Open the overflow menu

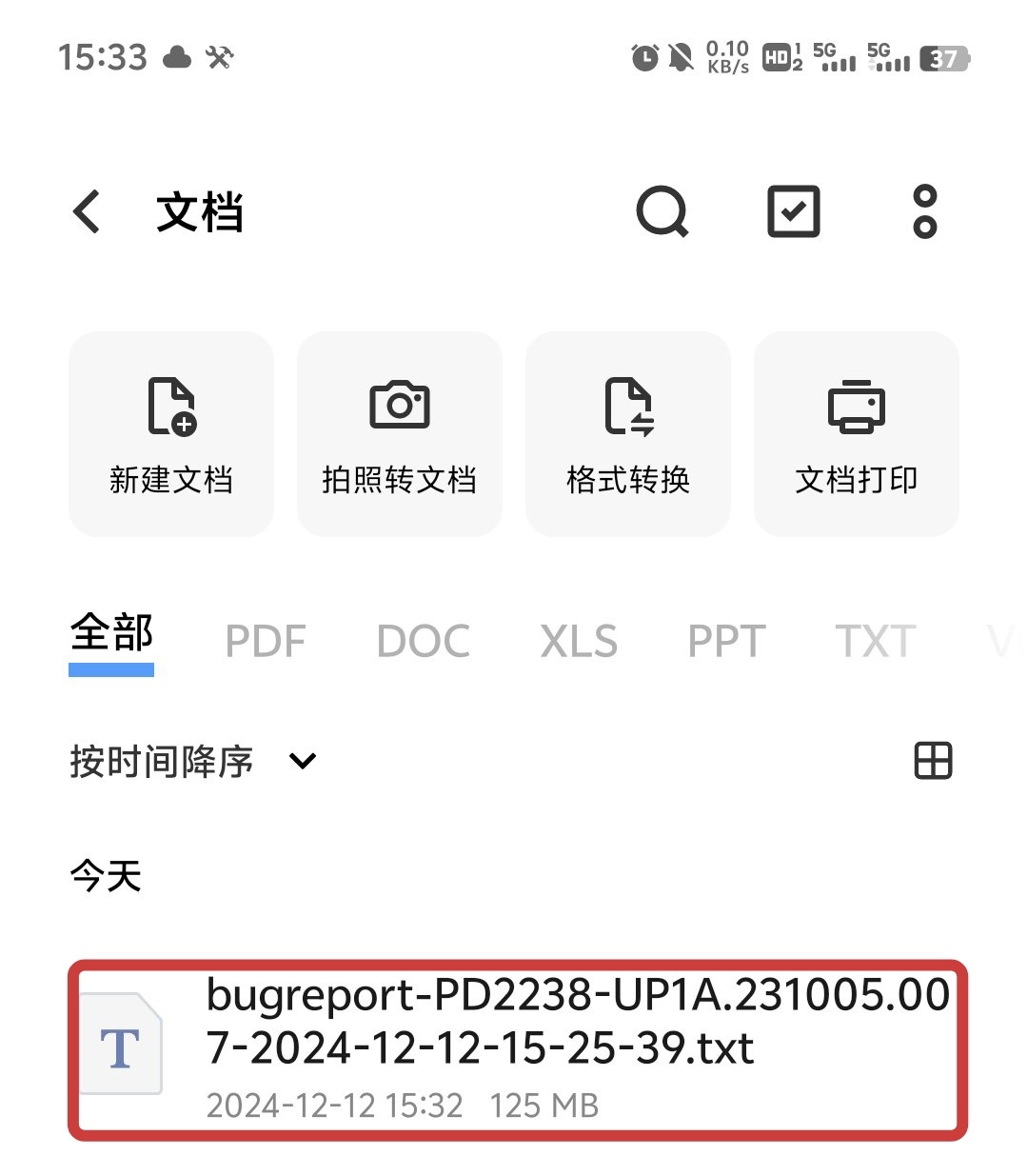pos(924,211)
